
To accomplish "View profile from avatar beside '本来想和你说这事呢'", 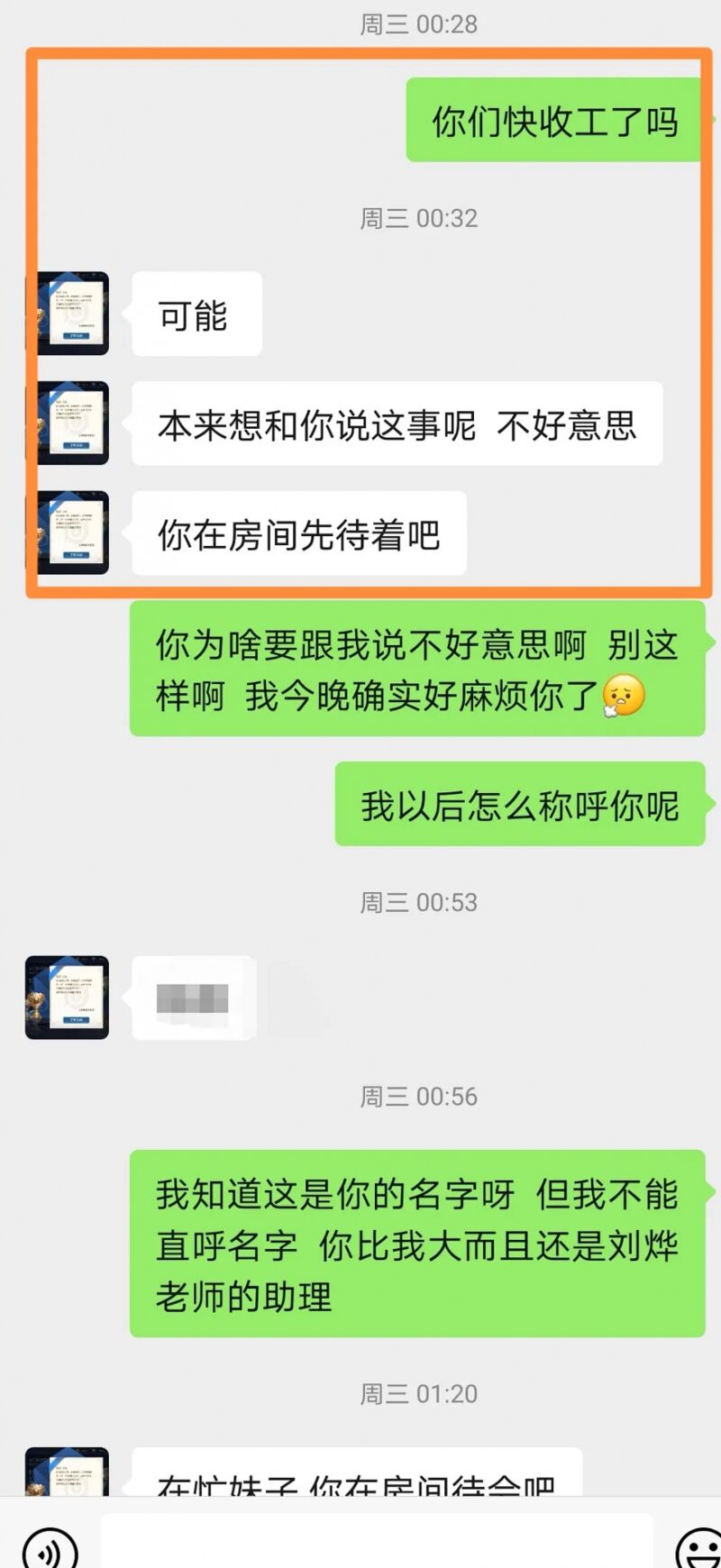I will tap(68, 424).
